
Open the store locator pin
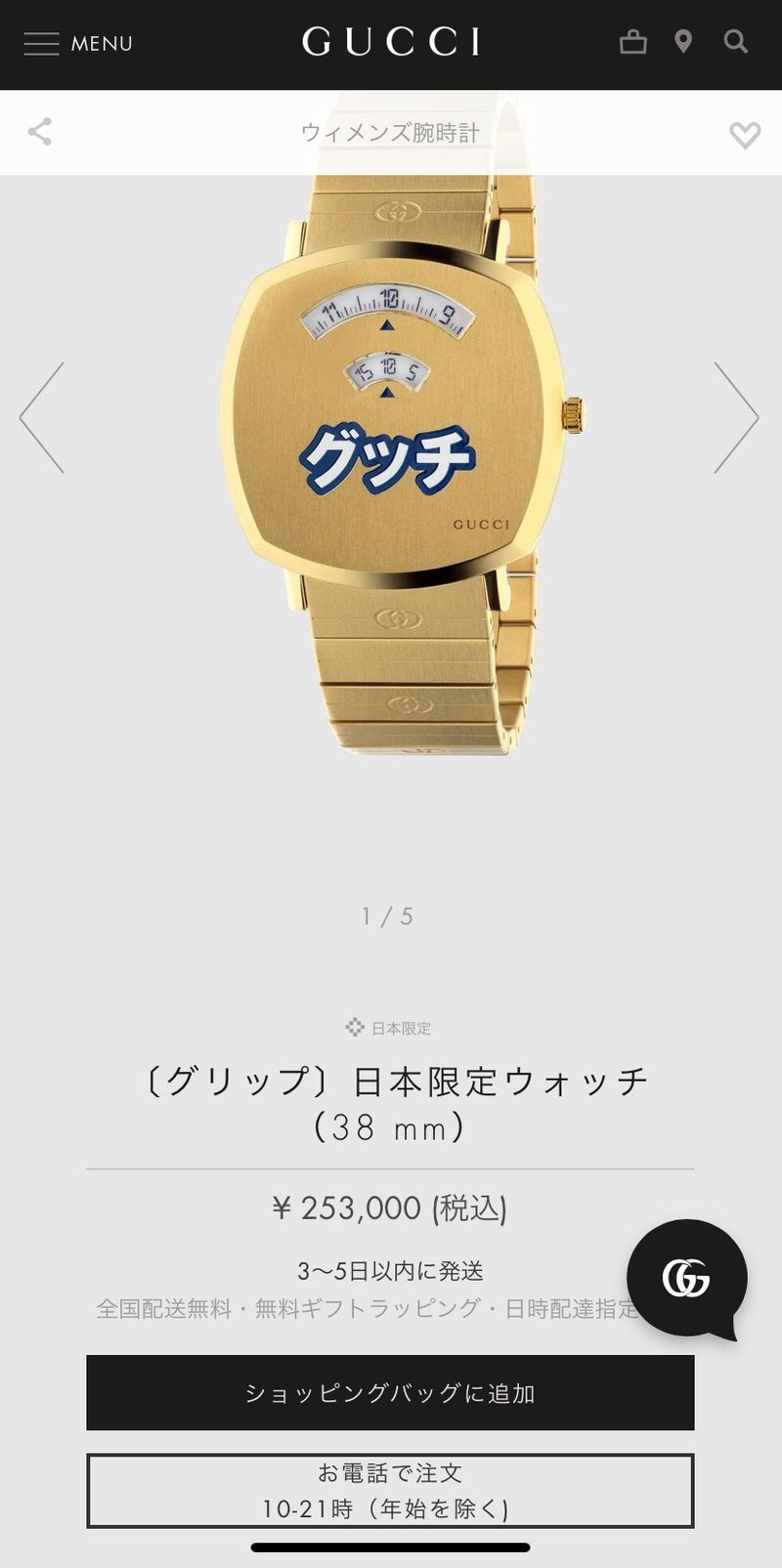tap(683, 41)
